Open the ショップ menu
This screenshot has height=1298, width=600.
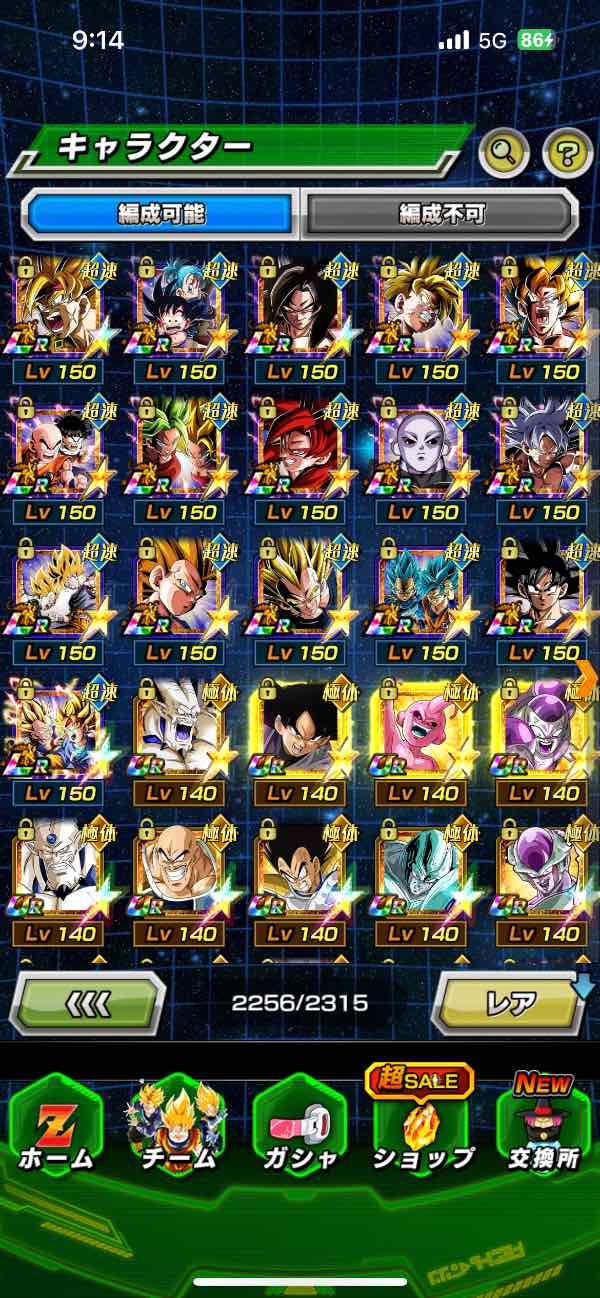(x=422, y=1122)
